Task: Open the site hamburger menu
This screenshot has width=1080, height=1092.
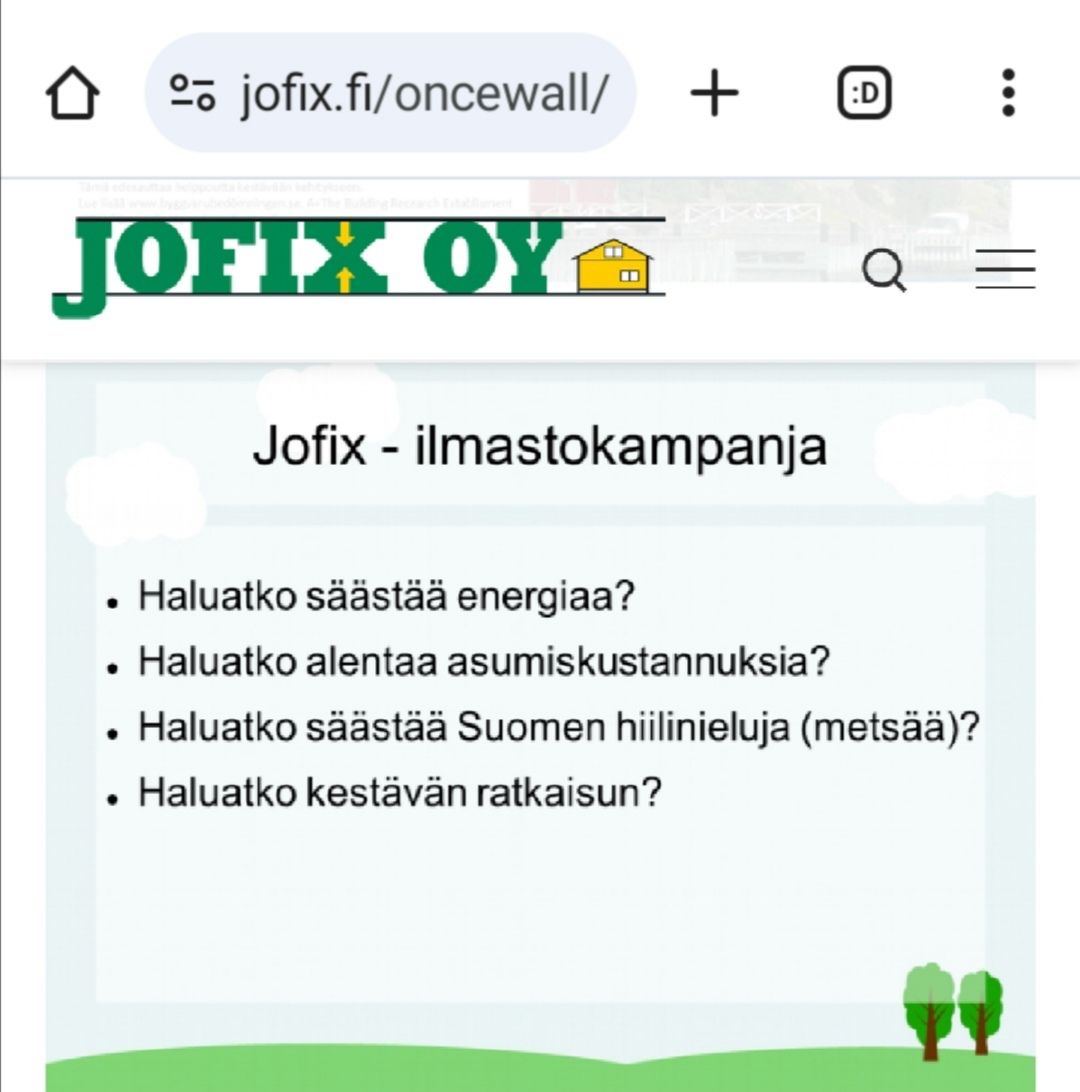Action: [1005, 270]
